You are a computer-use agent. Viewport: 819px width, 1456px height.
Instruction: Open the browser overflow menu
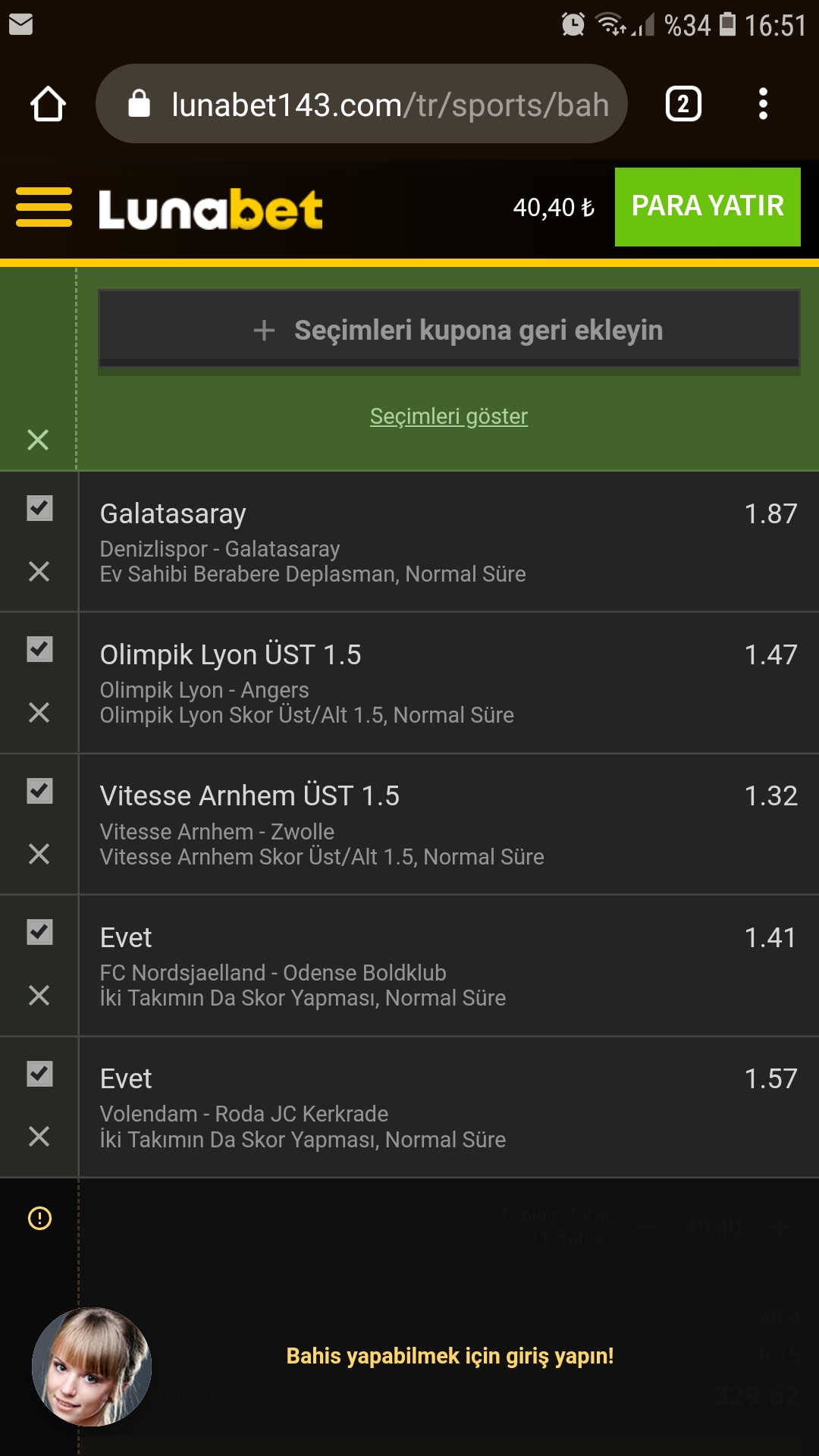pyautogui.click(x=763, y=104)
